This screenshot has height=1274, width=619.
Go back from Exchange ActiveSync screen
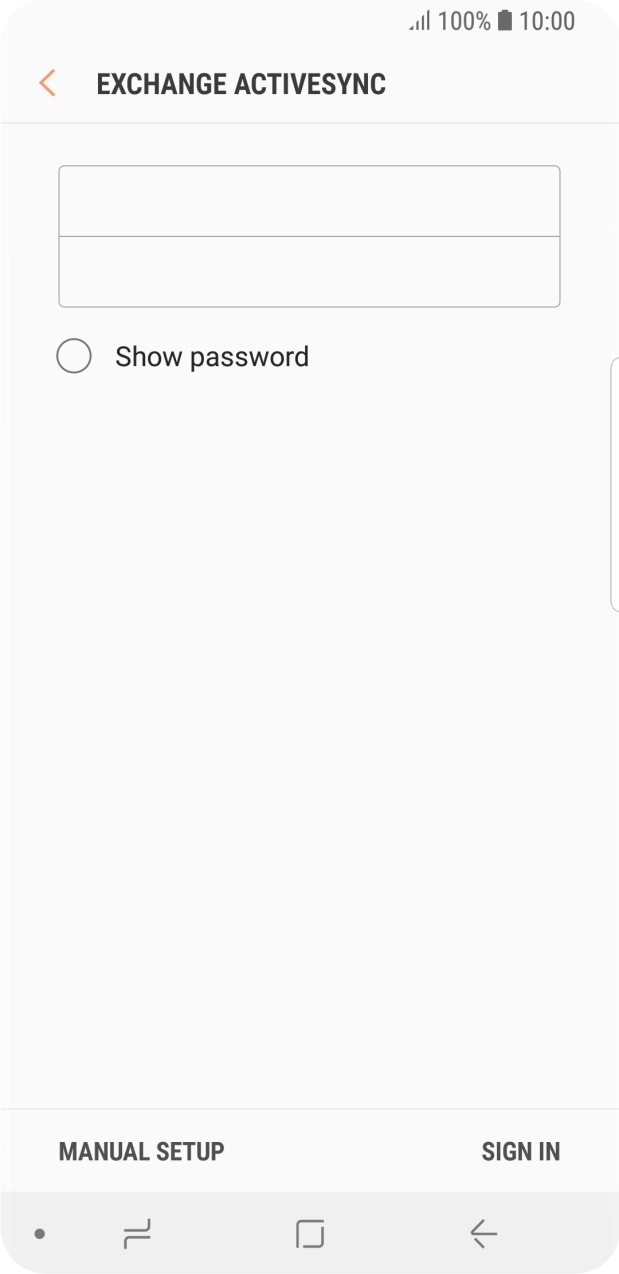coord(47,83)
